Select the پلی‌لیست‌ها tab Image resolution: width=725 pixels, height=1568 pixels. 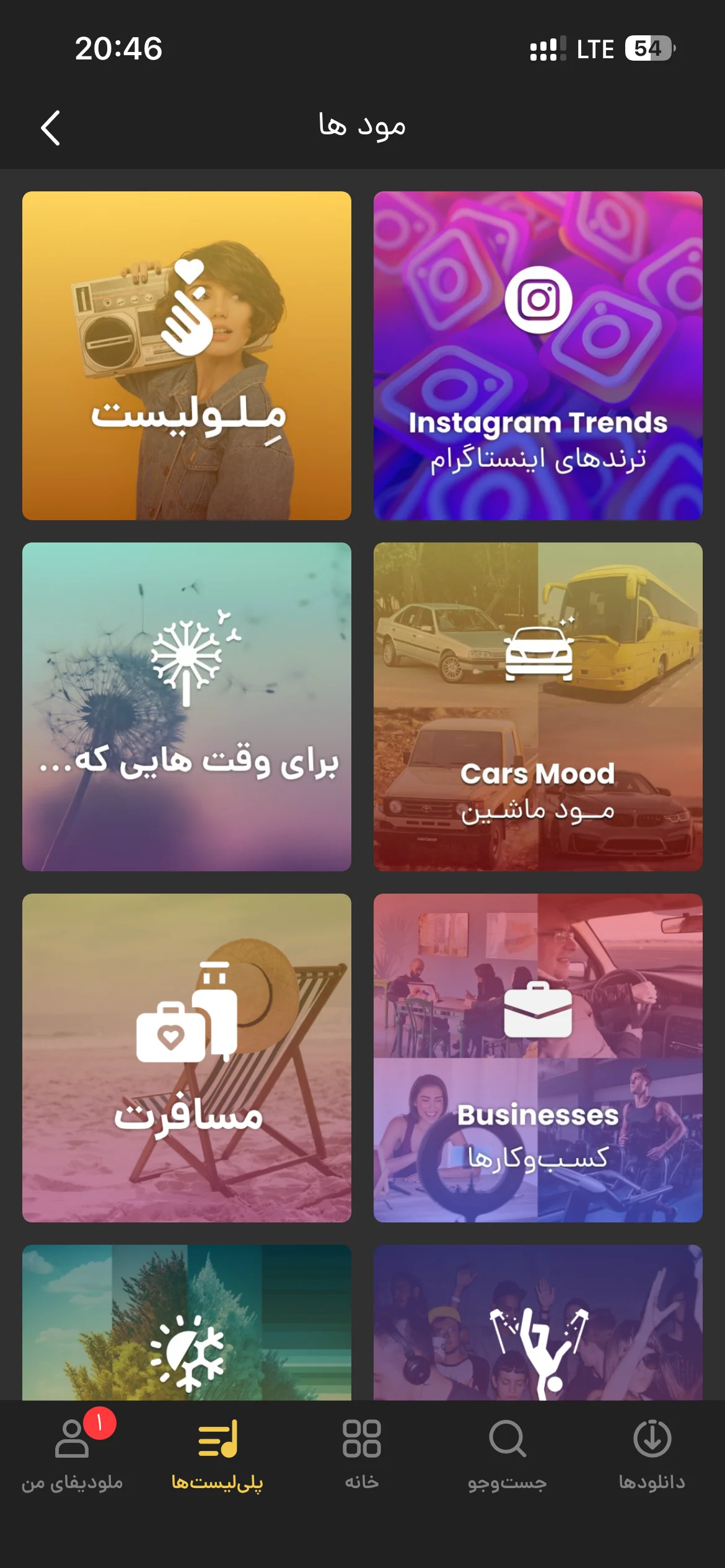coord(217,1455)
